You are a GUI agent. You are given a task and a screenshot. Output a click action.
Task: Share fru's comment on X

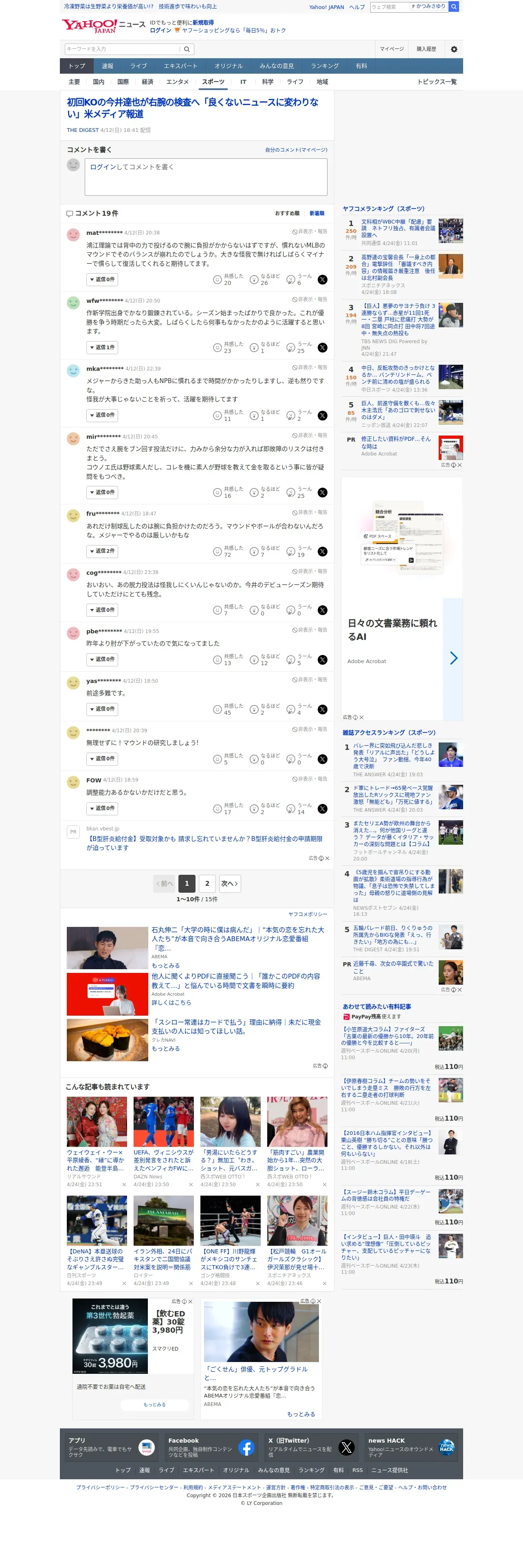[322, 552]
